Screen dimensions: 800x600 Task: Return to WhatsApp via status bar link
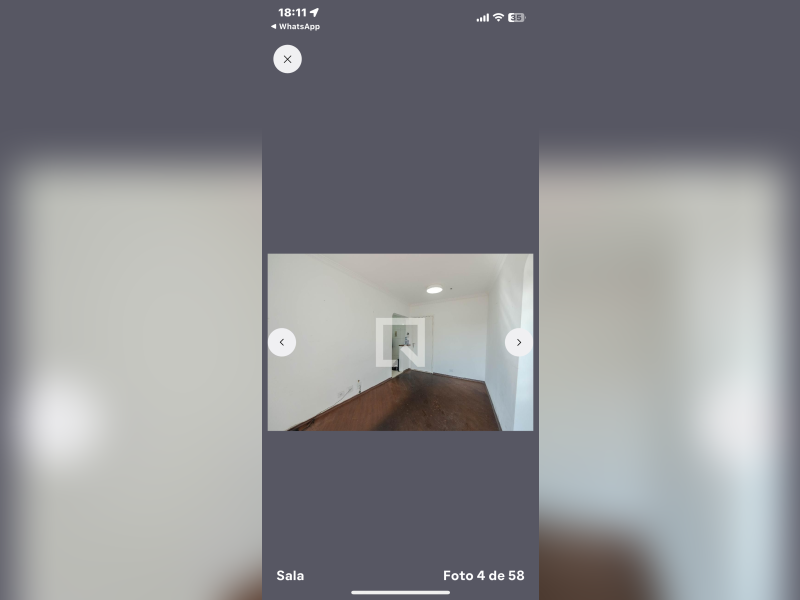[x=296, y=27]
